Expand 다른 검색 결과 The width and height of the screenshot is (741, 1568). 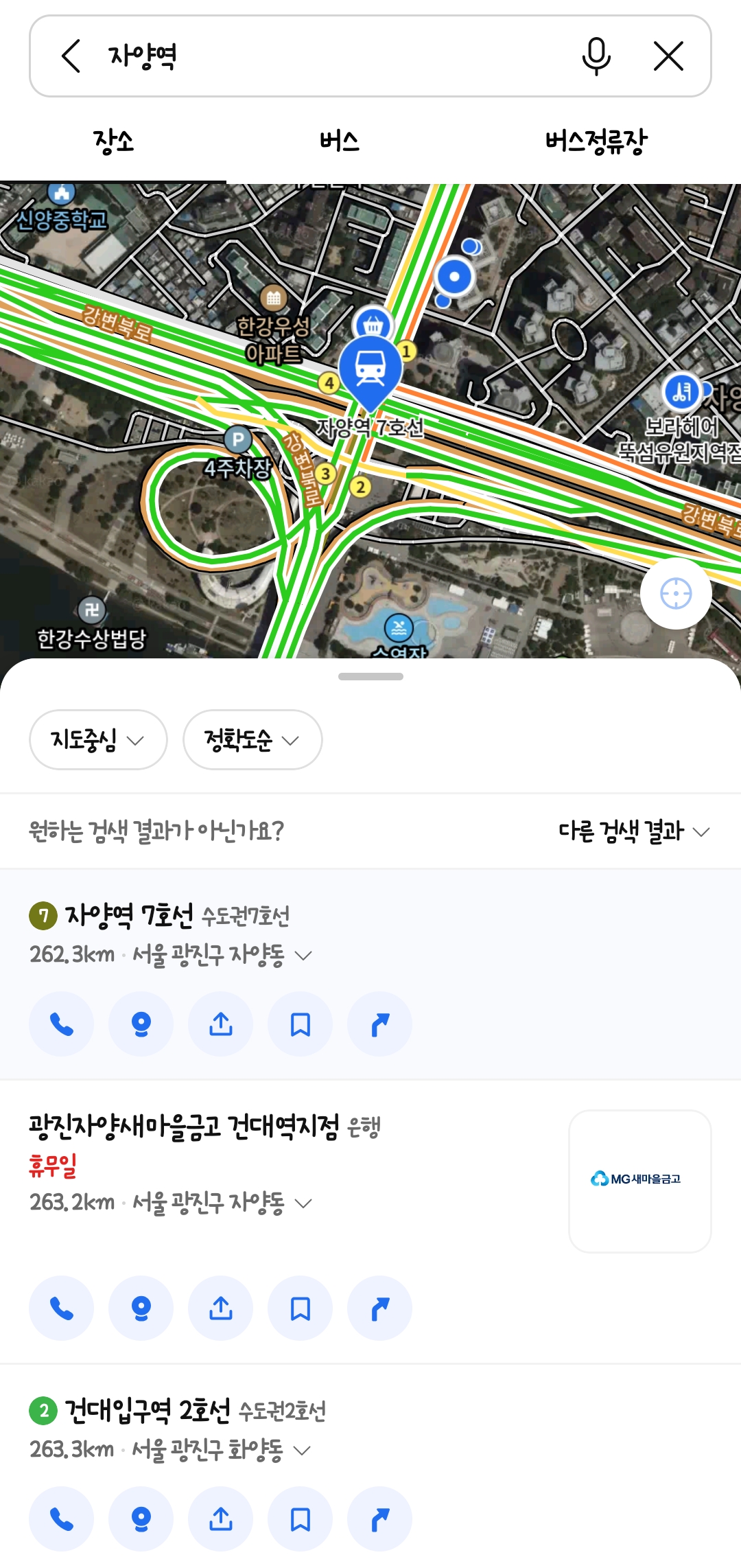633,831
